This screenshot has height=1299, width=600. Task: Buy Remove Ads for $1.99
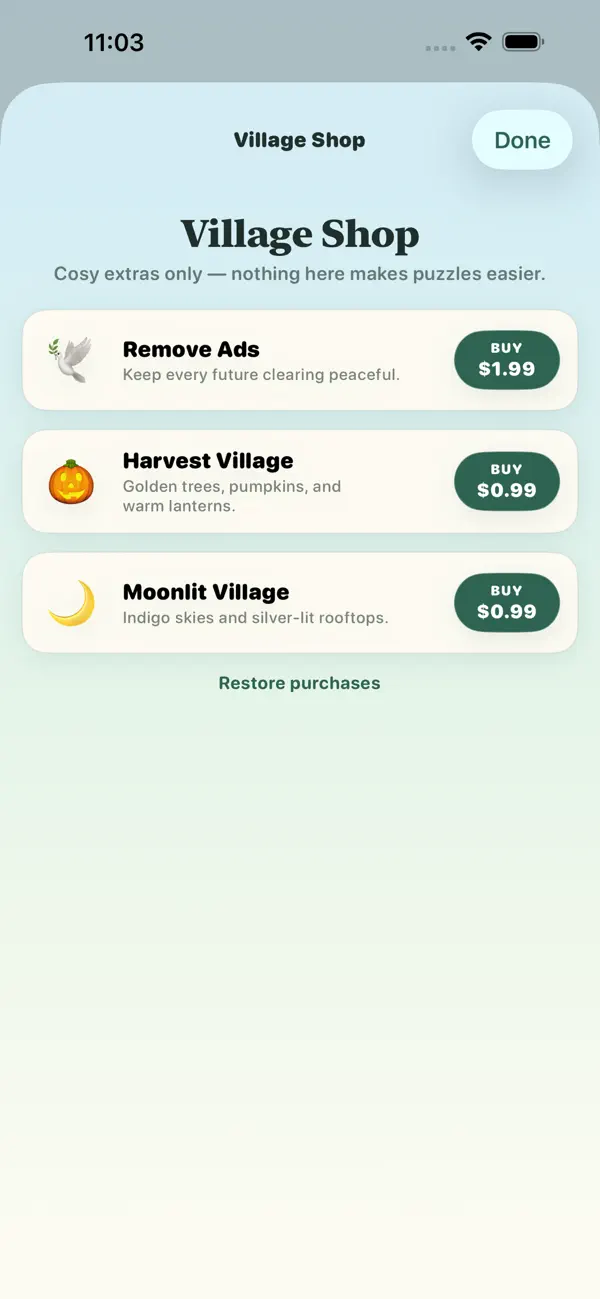point(507,359)
